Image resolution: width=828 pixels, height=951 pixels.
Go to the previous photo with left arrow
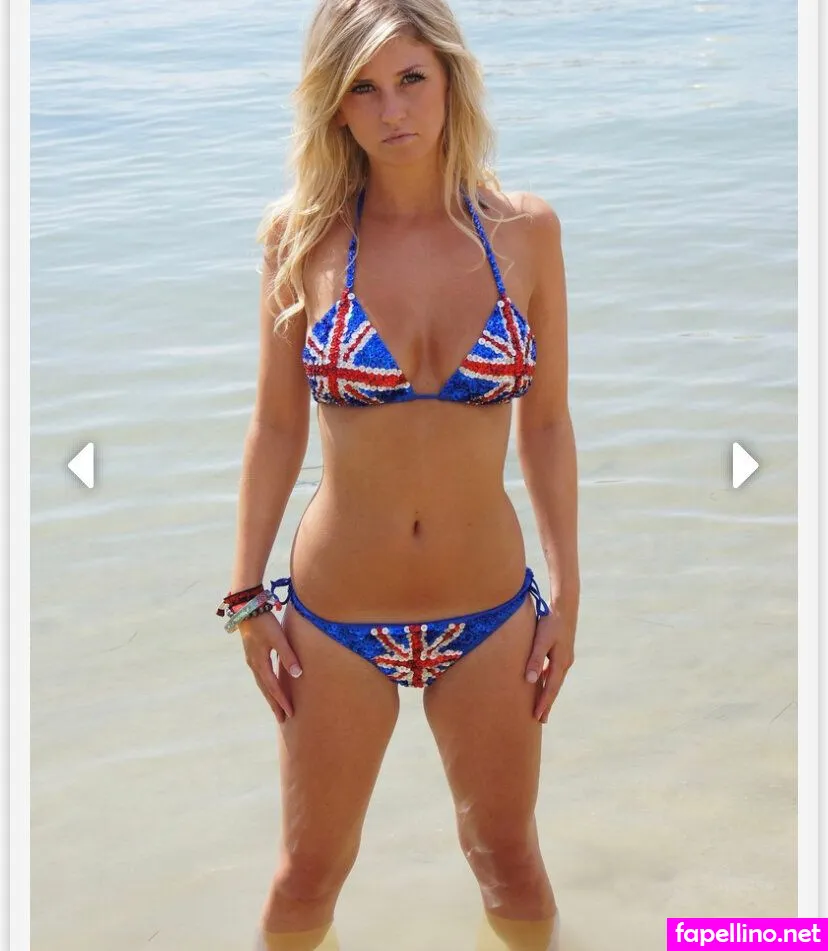(x=81, y=465)
